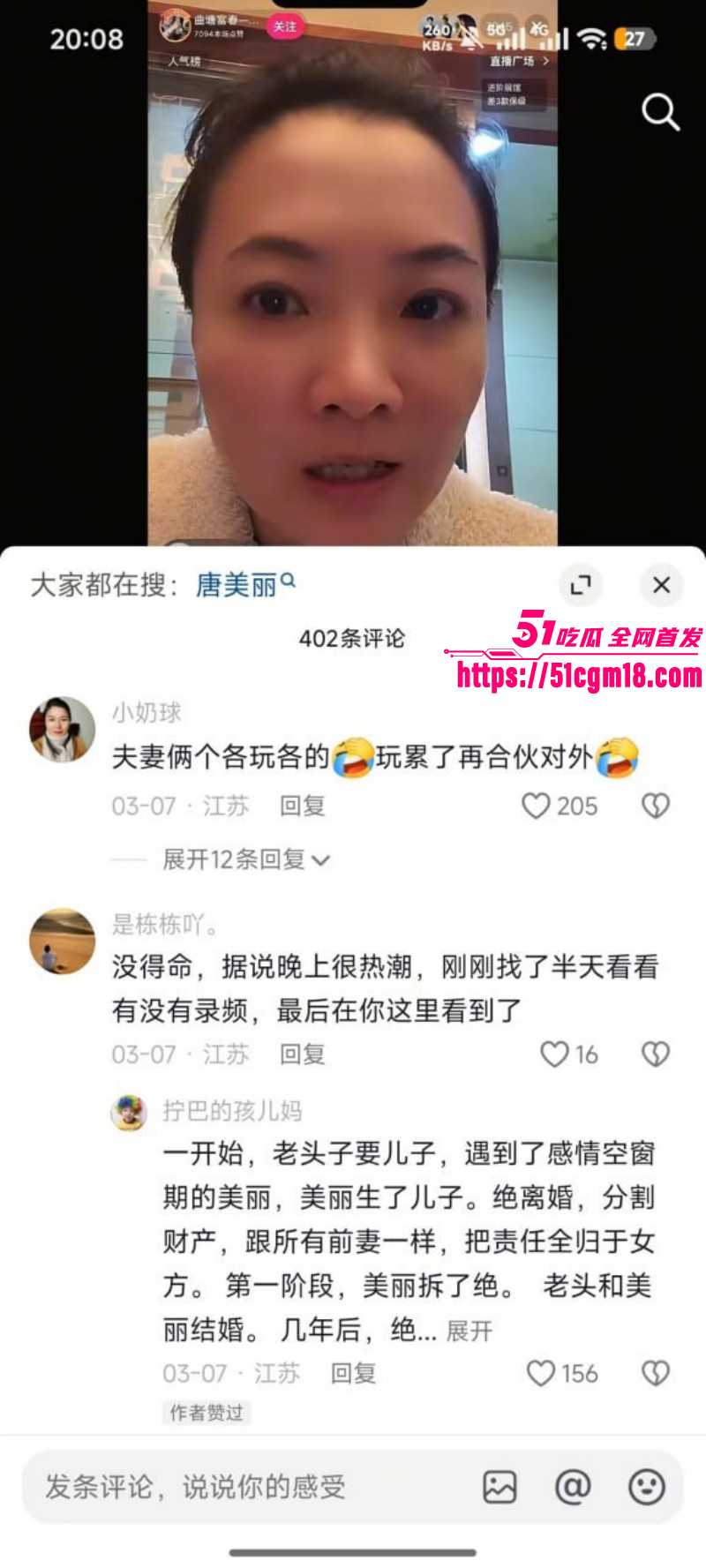Click the image upload icon in comment bar
706x1568 pixels.
coord(499,1488)
